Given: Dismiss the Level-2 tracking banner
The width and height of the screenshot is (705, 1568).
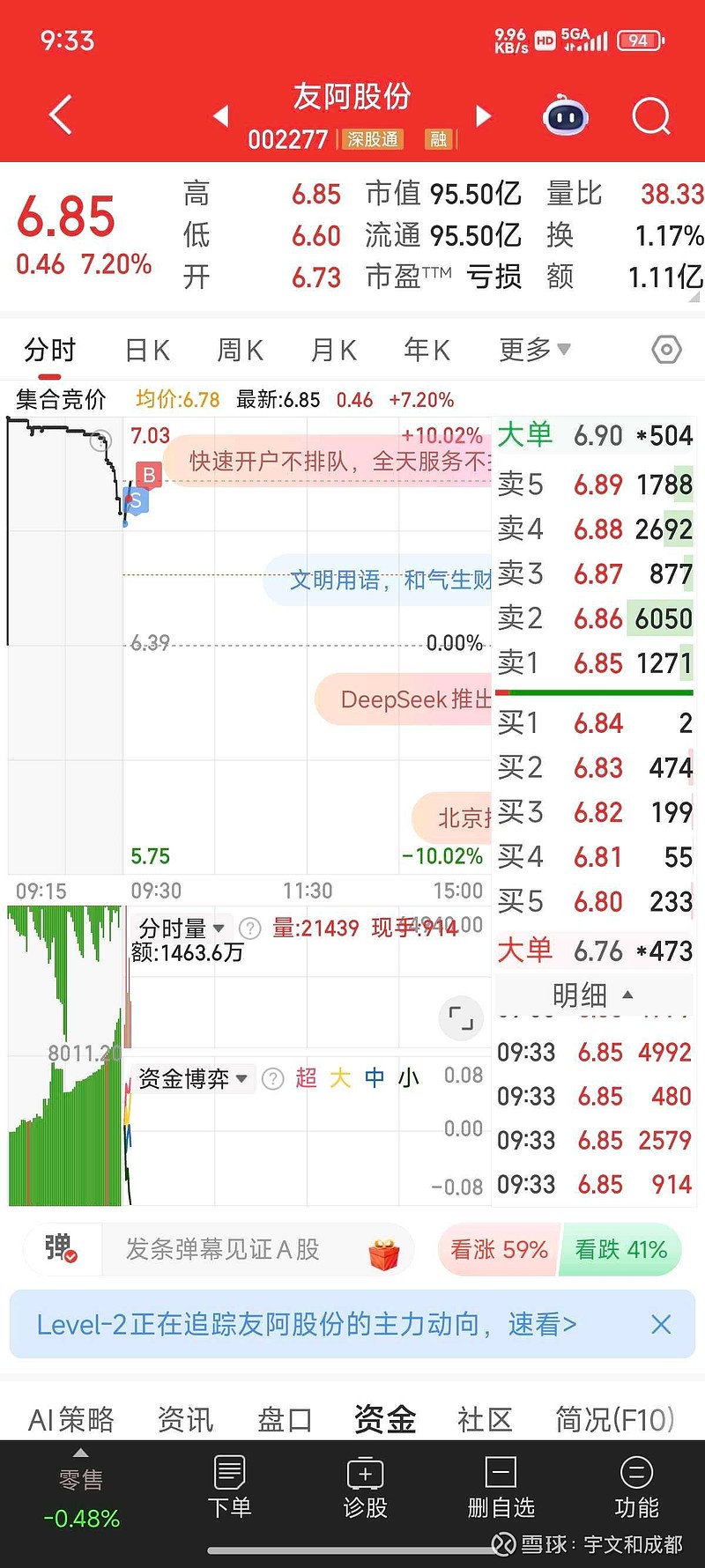Looking at the screenshot, I should [x=661, y=1324].
